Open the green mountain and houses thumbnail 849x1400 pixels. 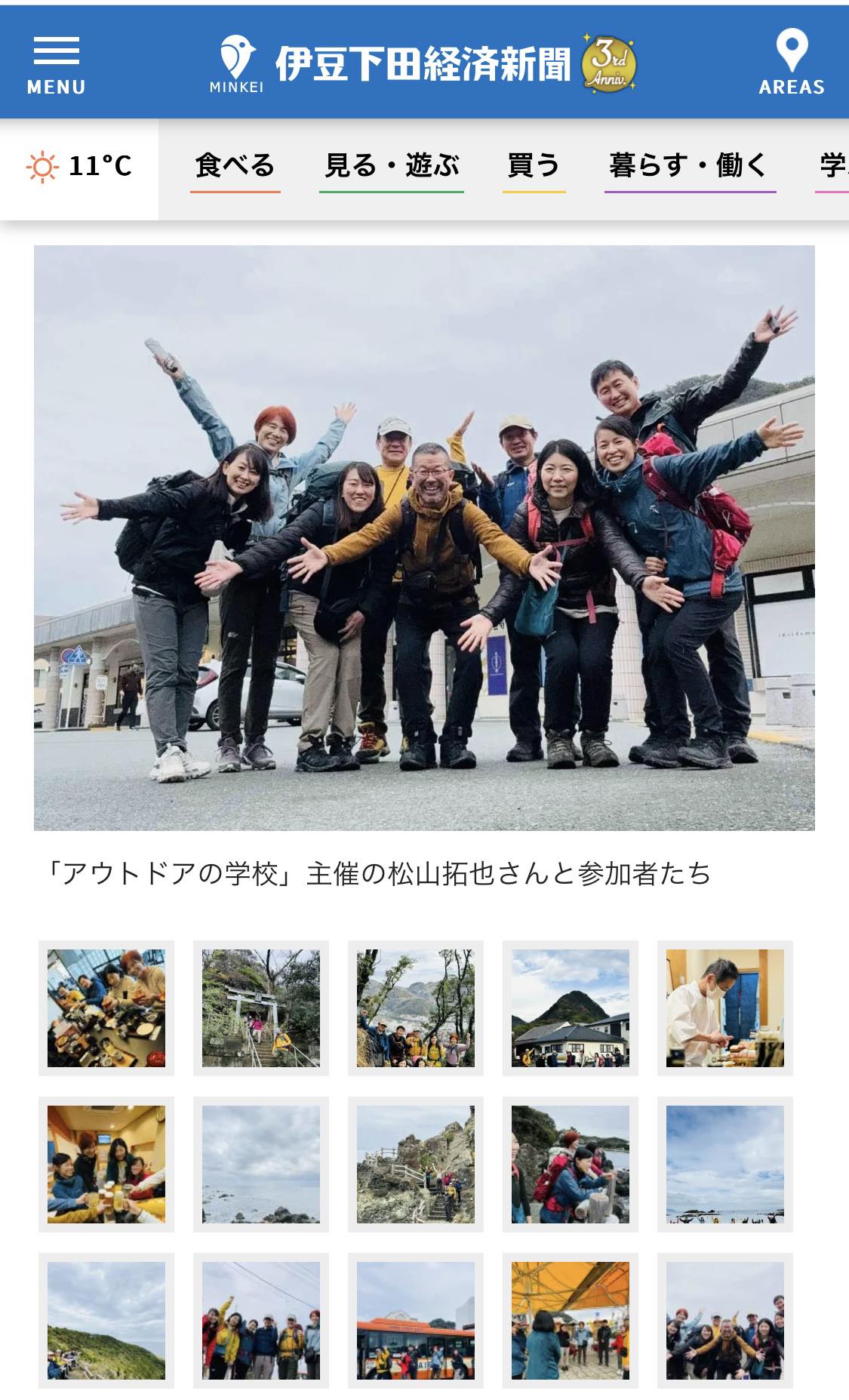571,1008
